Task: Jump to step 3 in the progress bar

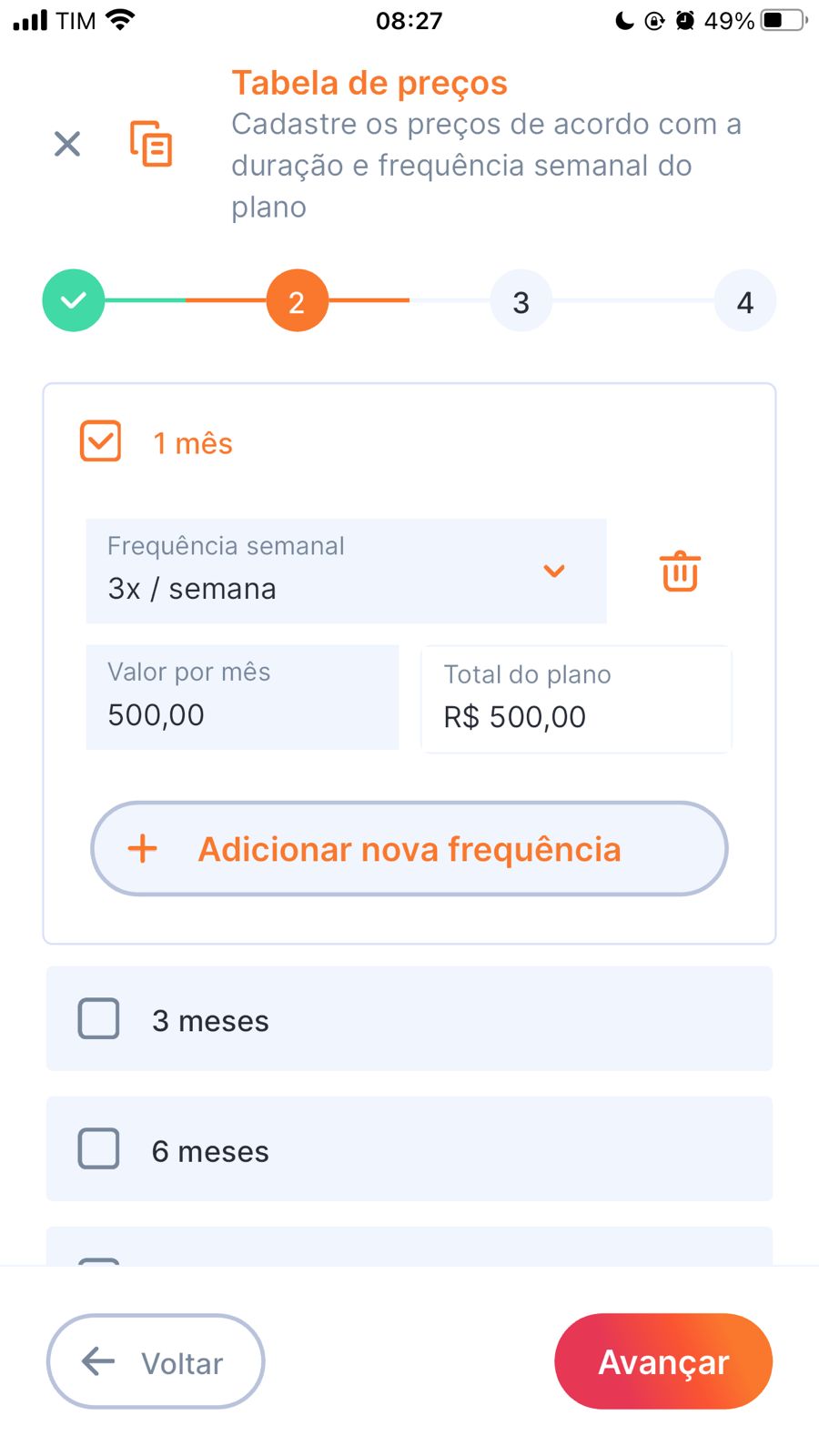Action: click(x=521, y=301)
